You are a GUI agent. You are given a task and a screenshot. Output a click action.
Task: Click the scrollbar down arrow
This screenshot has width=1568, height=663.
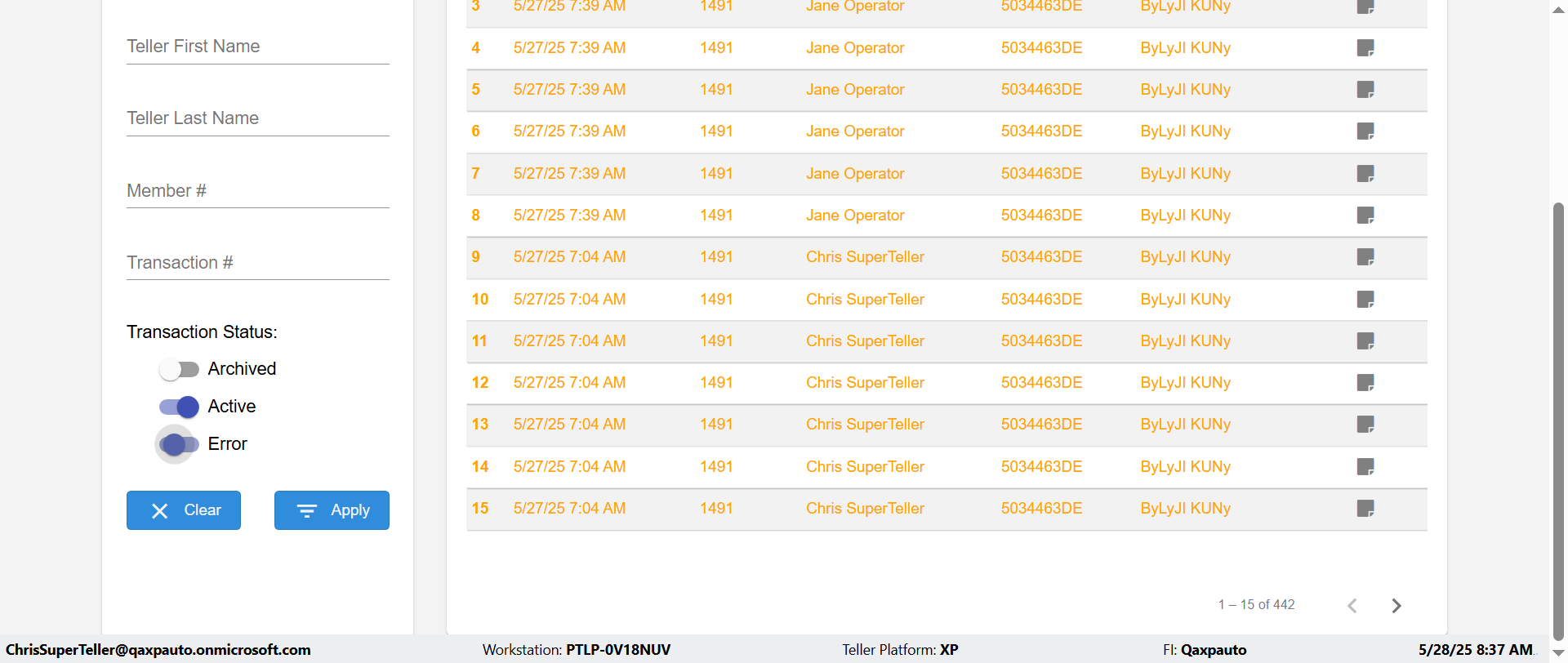[x=1558, y=653]
